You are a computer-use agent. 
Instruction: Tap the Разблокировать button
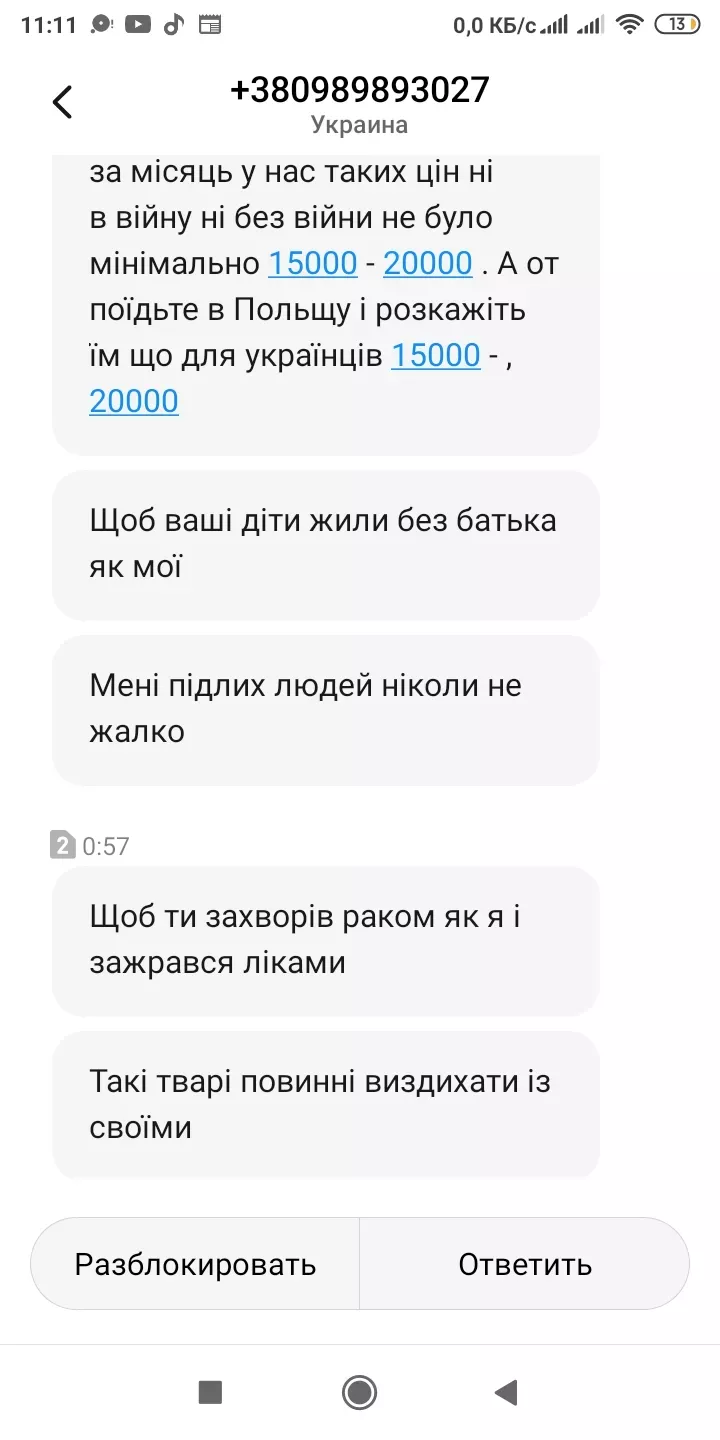(195, 1265)
